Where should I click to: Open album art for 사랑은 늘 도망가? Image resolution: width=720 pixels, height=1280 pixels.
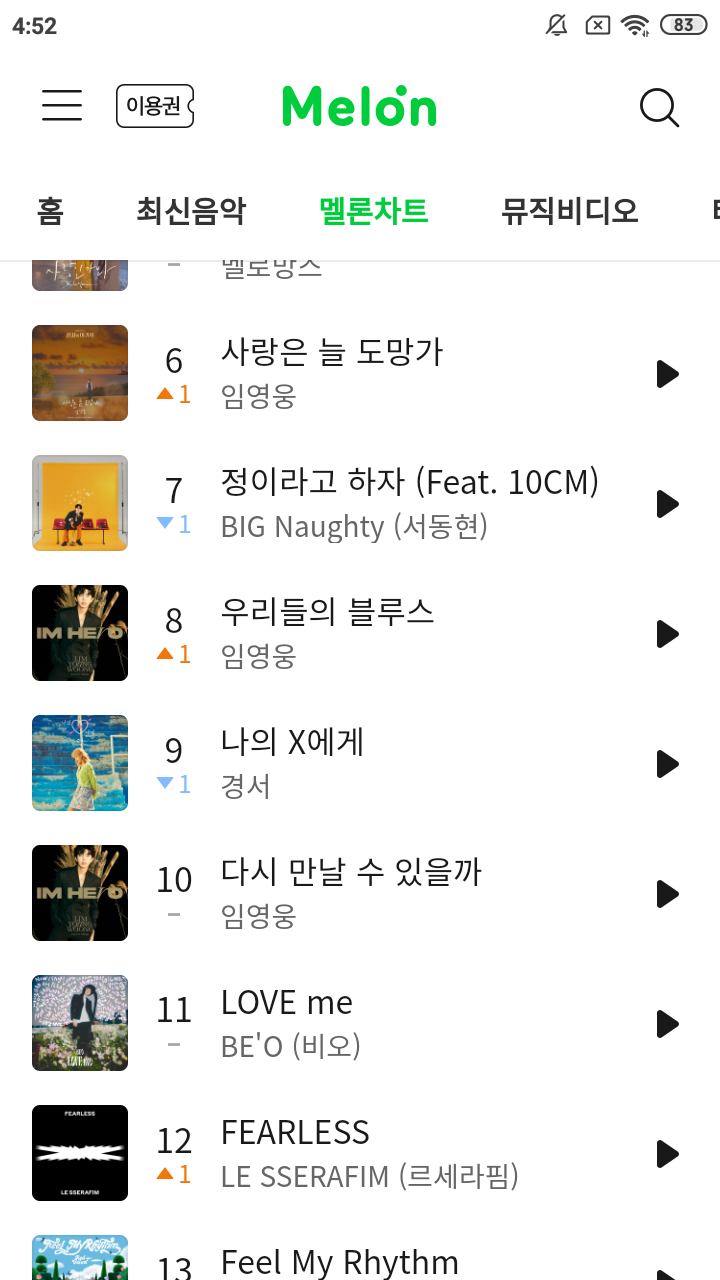(x=80, y=373)
